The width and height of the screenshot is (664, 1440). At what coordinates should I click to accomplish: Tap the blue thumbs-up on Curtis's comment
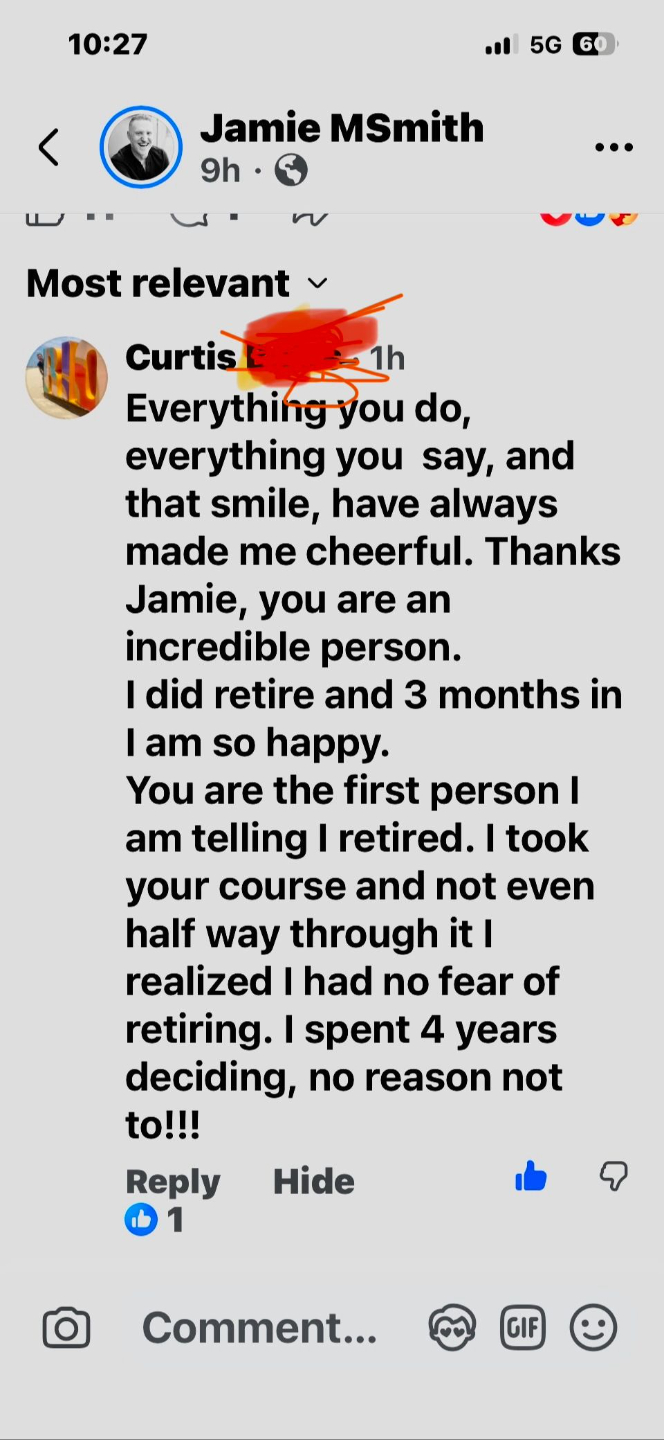(x=531, y=1177)
